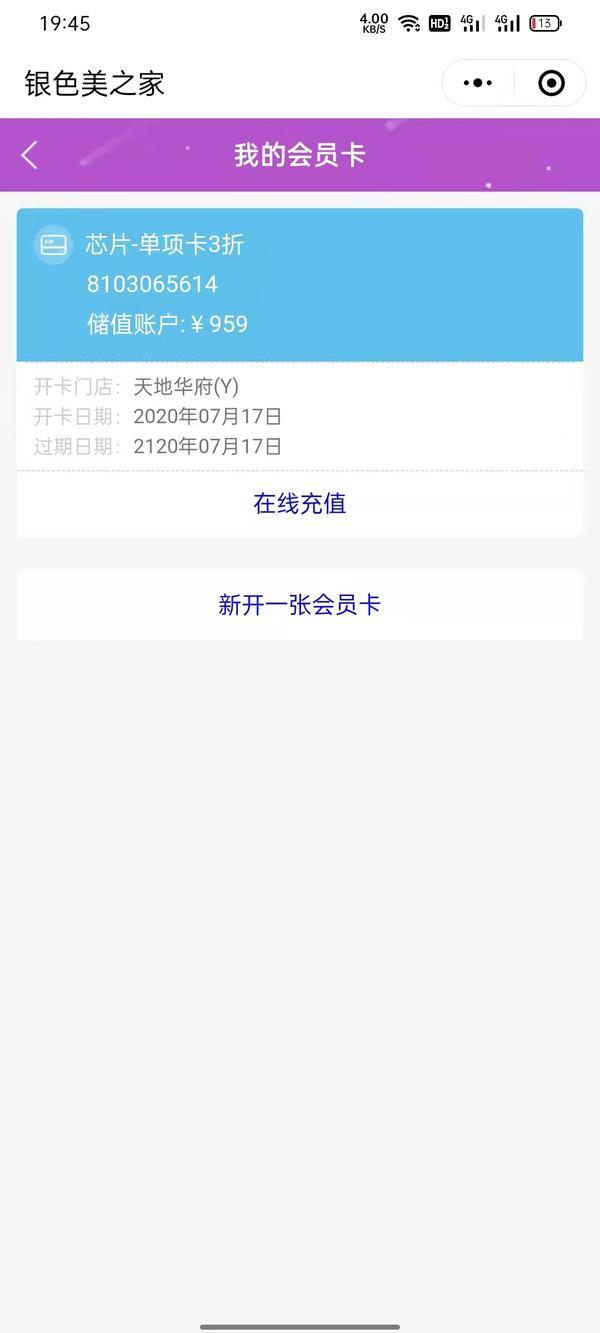Close the mini program with circle button
The height and width of the screenshot is (1333, 600).
[551, 83]
